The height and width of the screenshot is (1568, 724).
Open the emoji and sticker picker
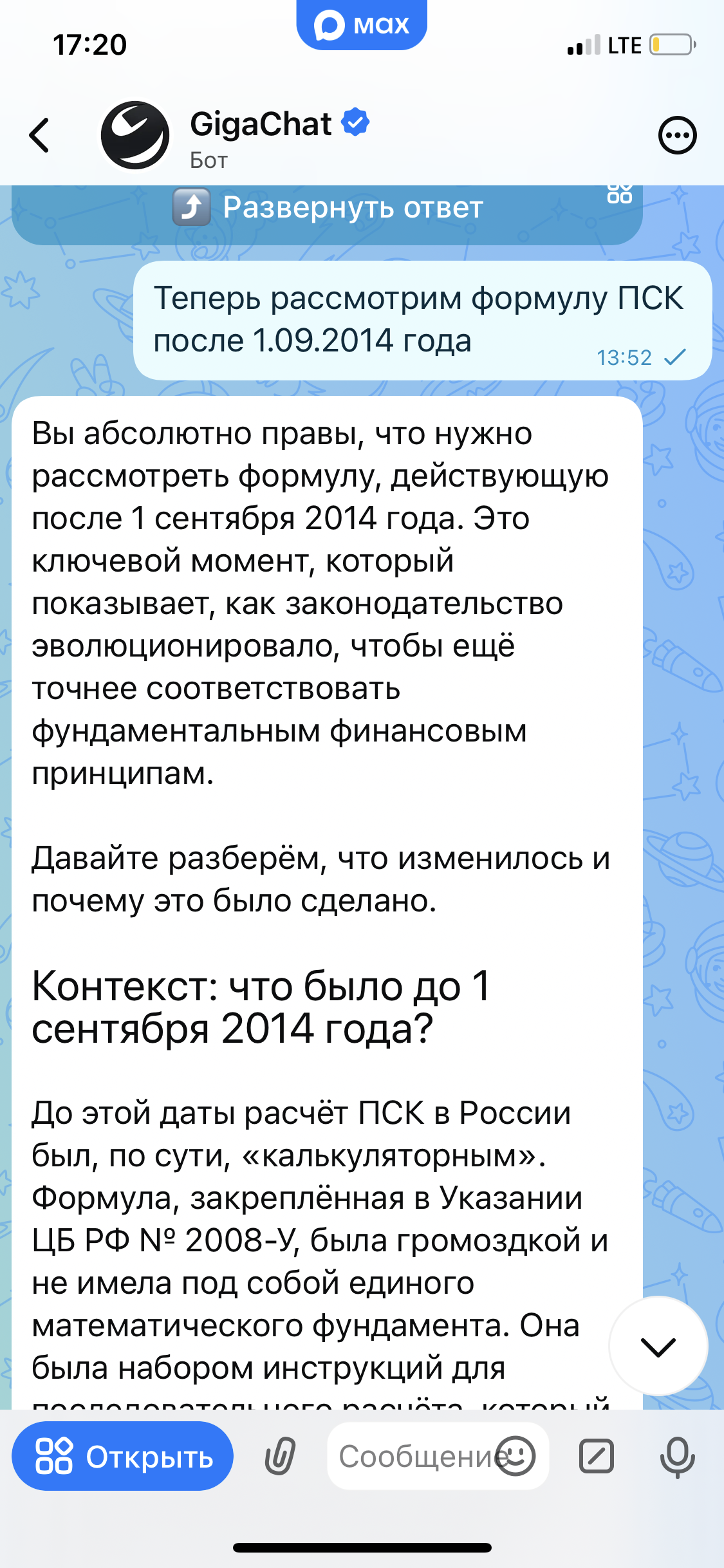click(516, 1457)
